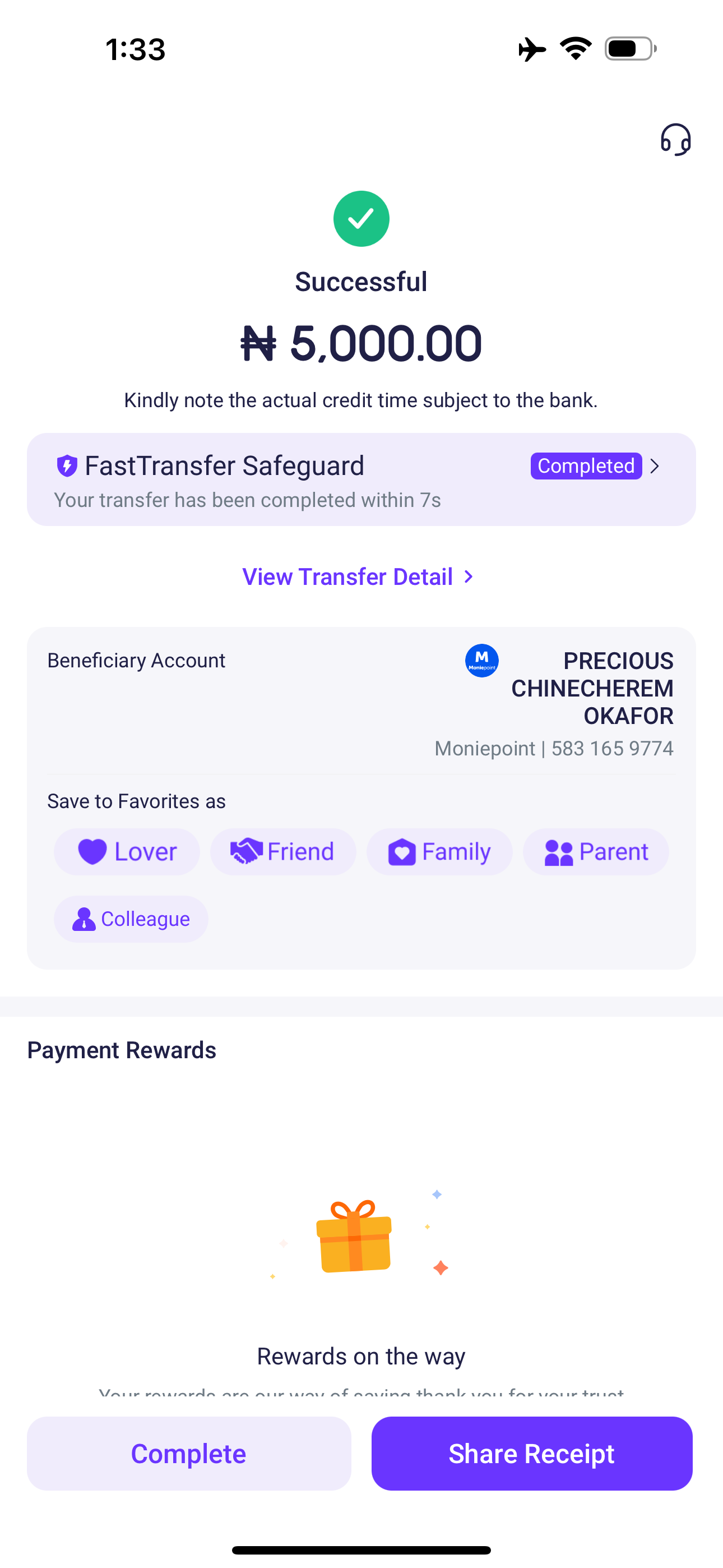Tap the Complete button

click(x=189, y=1453)
